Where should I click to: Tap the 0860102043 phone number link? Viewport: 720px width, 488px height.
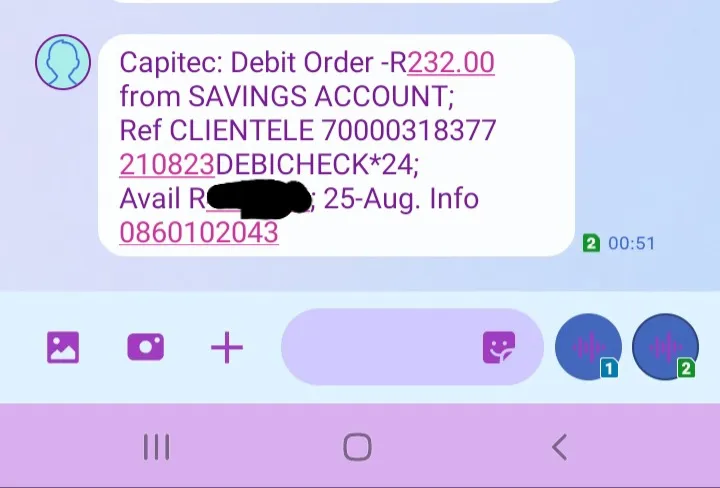point(198,232)
